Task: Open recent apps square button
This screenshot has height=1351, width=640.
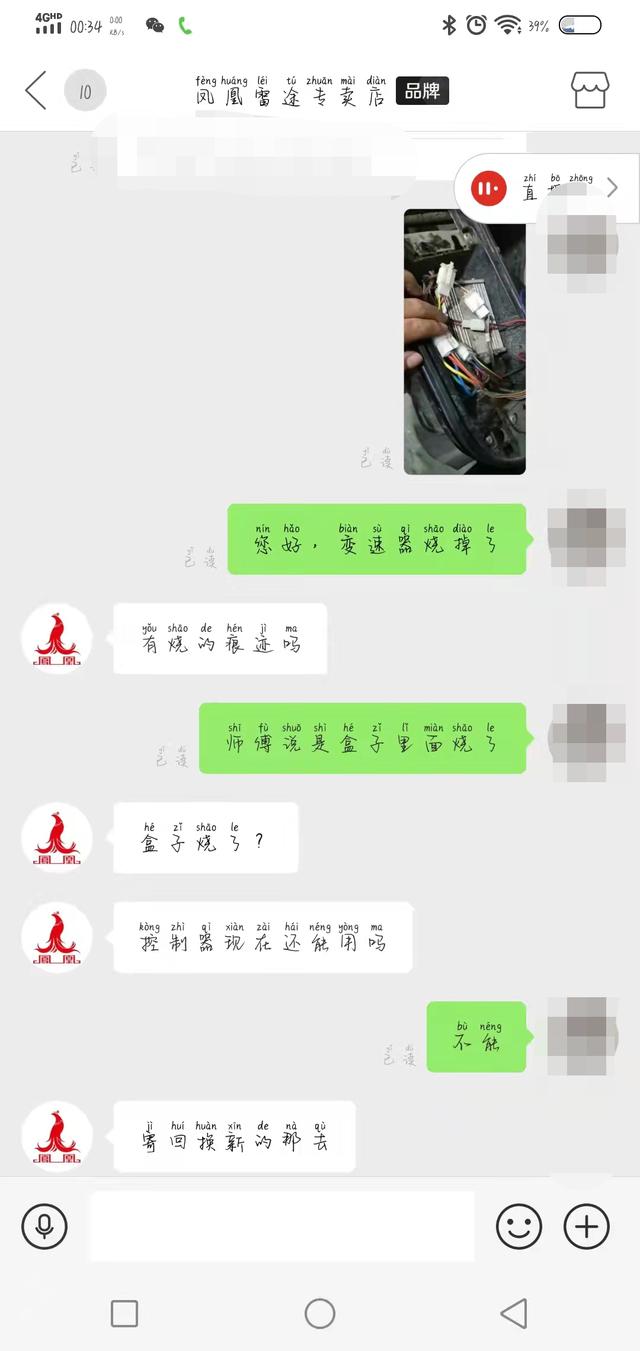Action: pos(124,1313)
